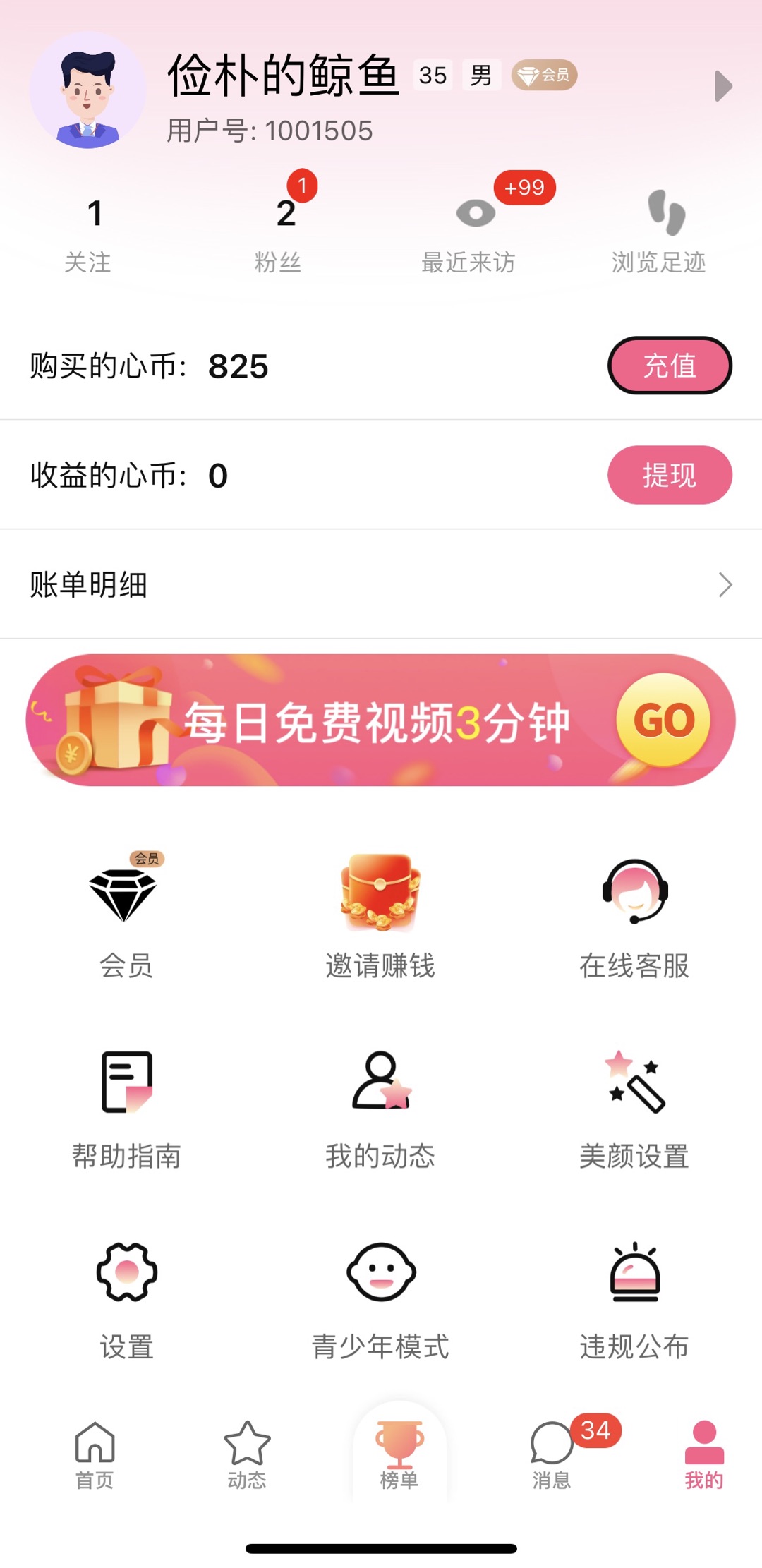
Task: Open profile details via top-right arrow
Action: 723,86
